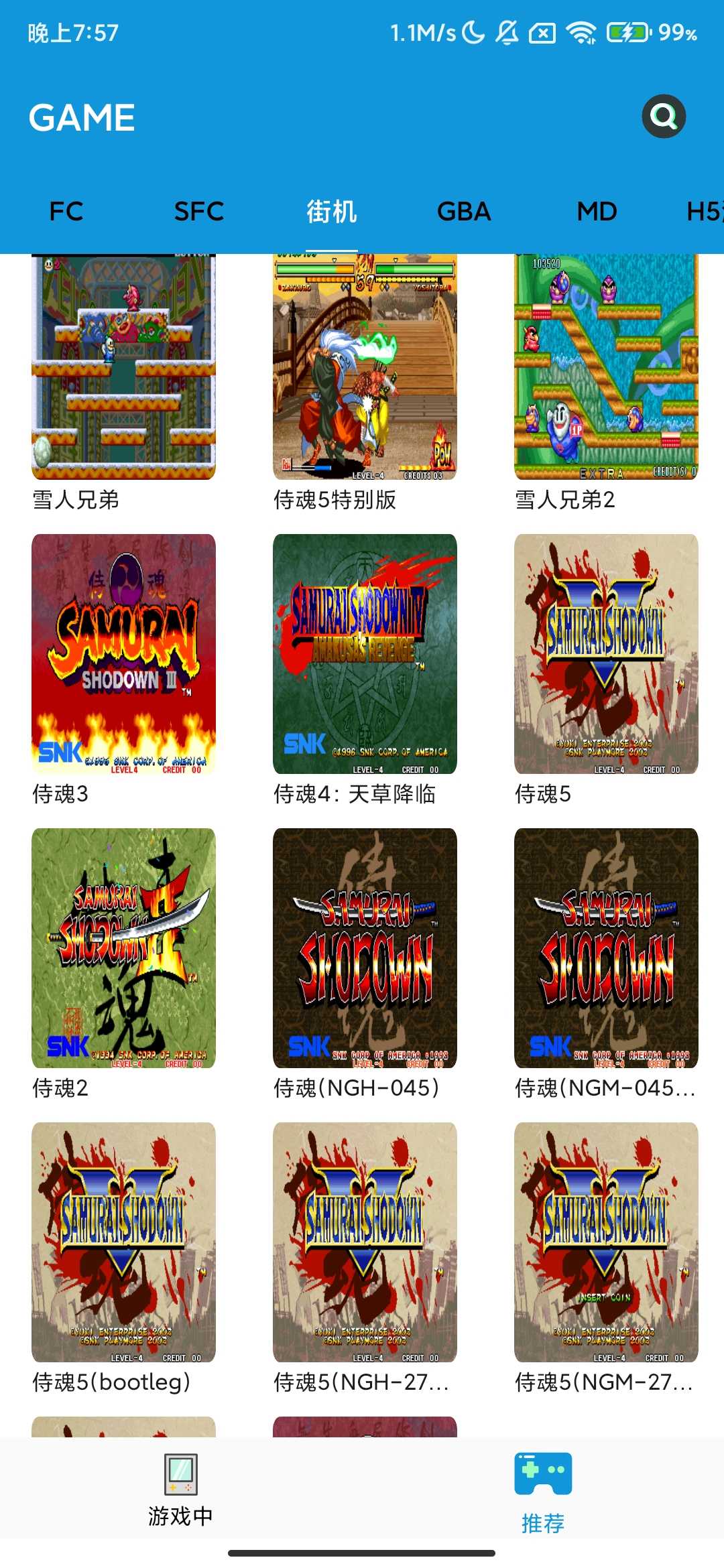Go to the MD tab
The height and width of the screenshot is (1568, 724).
click(x=597, y=212)
